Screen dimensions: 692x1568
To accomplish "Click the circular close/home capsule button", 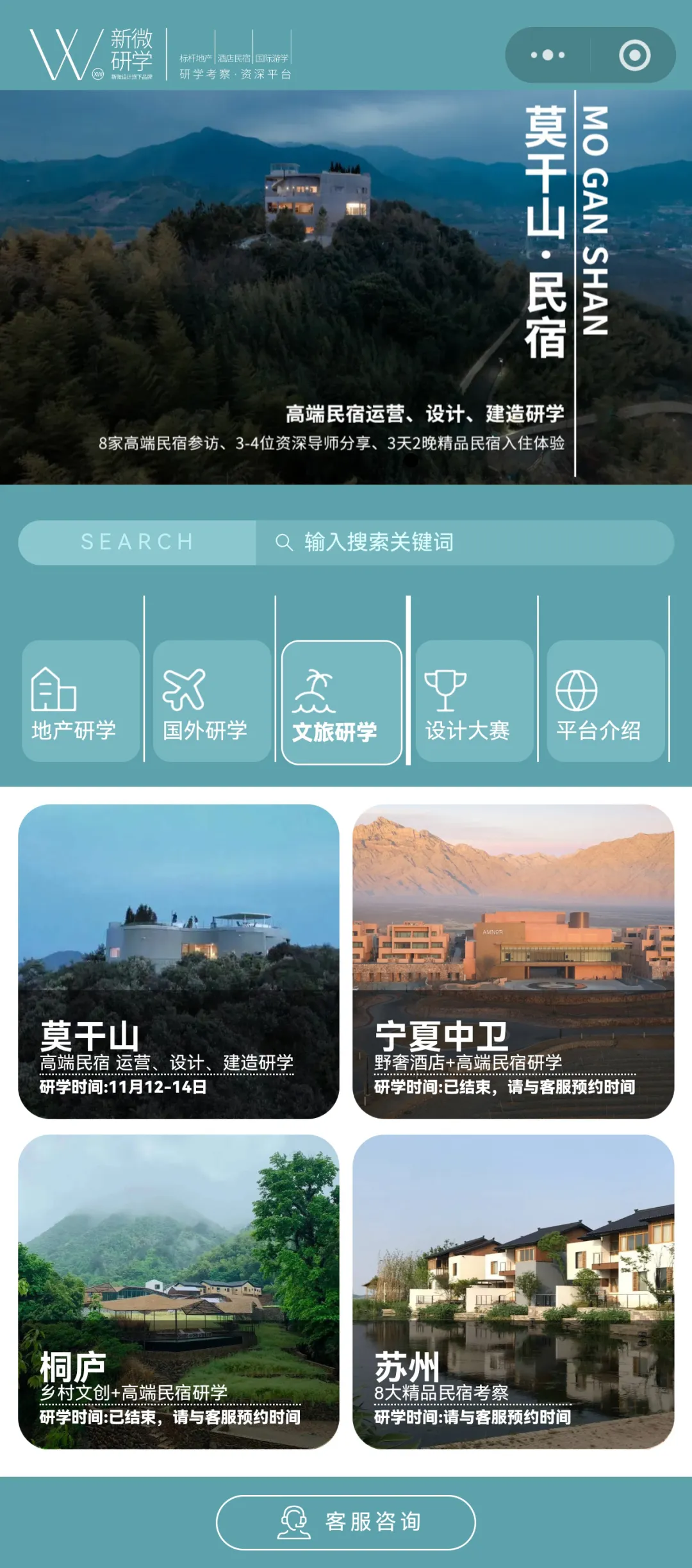I will point(636,56).
